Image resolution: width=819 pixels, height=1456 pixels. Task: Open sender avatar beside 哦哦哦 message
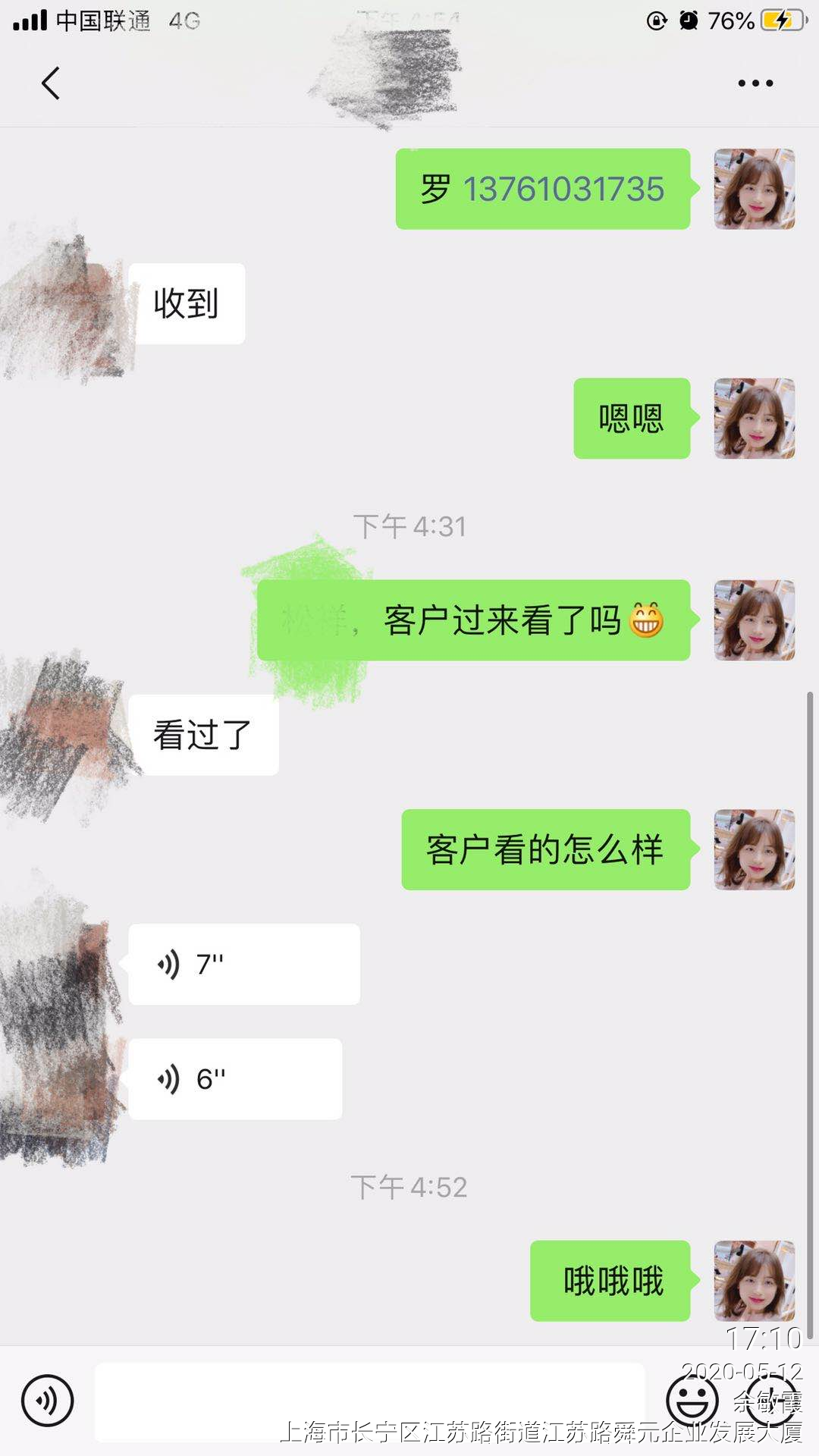click(755, 1281)
